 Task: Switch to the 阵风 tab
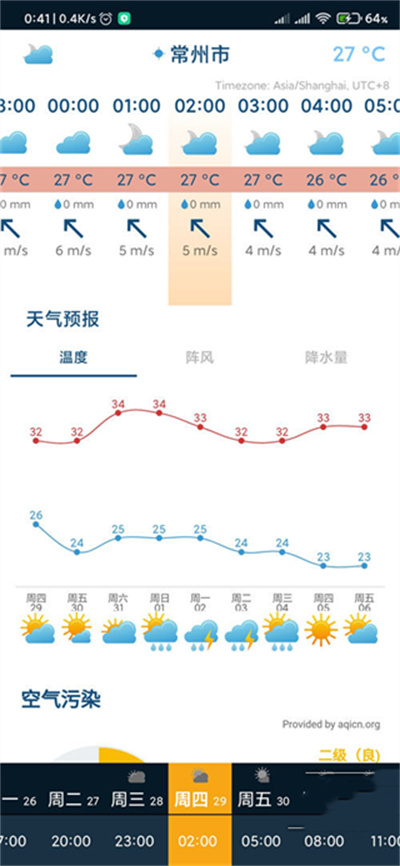click(x=199, y=357)
